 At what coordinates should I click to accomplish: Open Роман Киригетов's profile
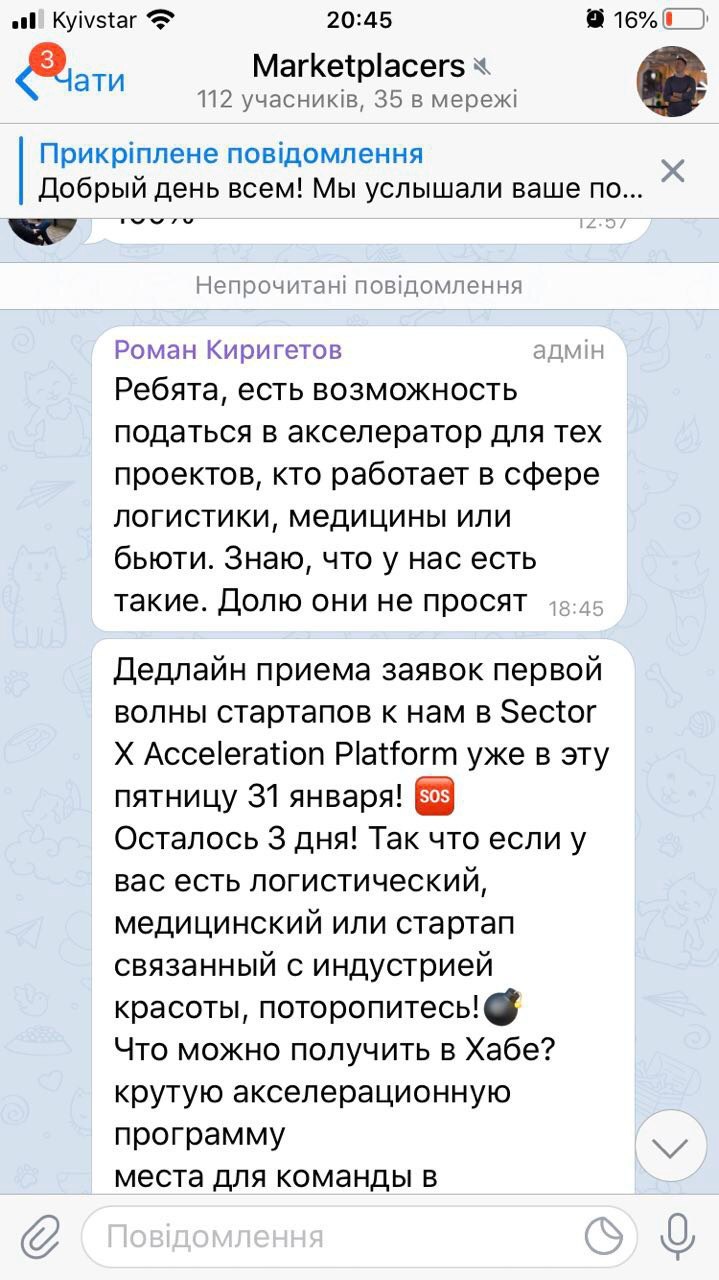tap(228, 349)
